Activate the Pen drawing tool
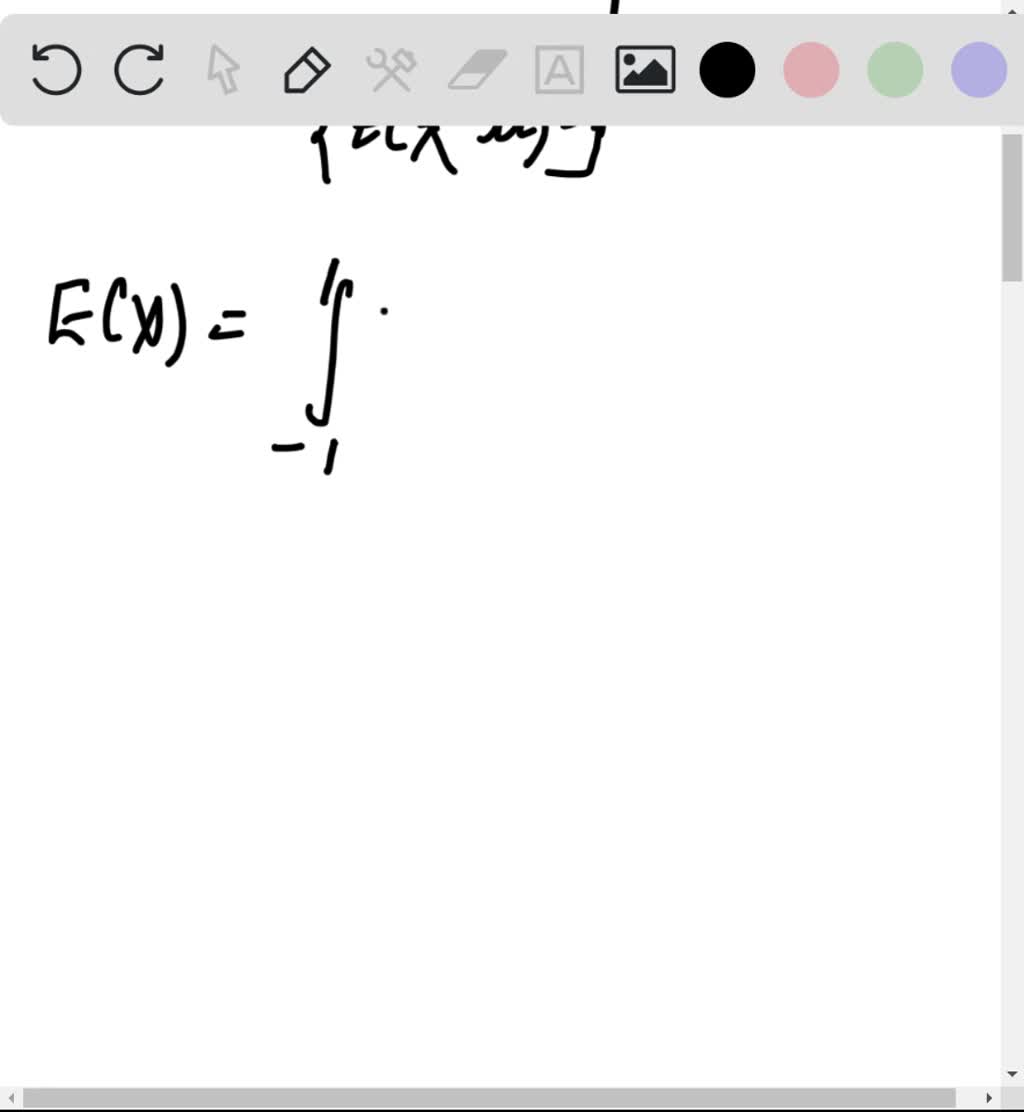The width and height of the screenshot is (1024, 1112). click(308, 70)
